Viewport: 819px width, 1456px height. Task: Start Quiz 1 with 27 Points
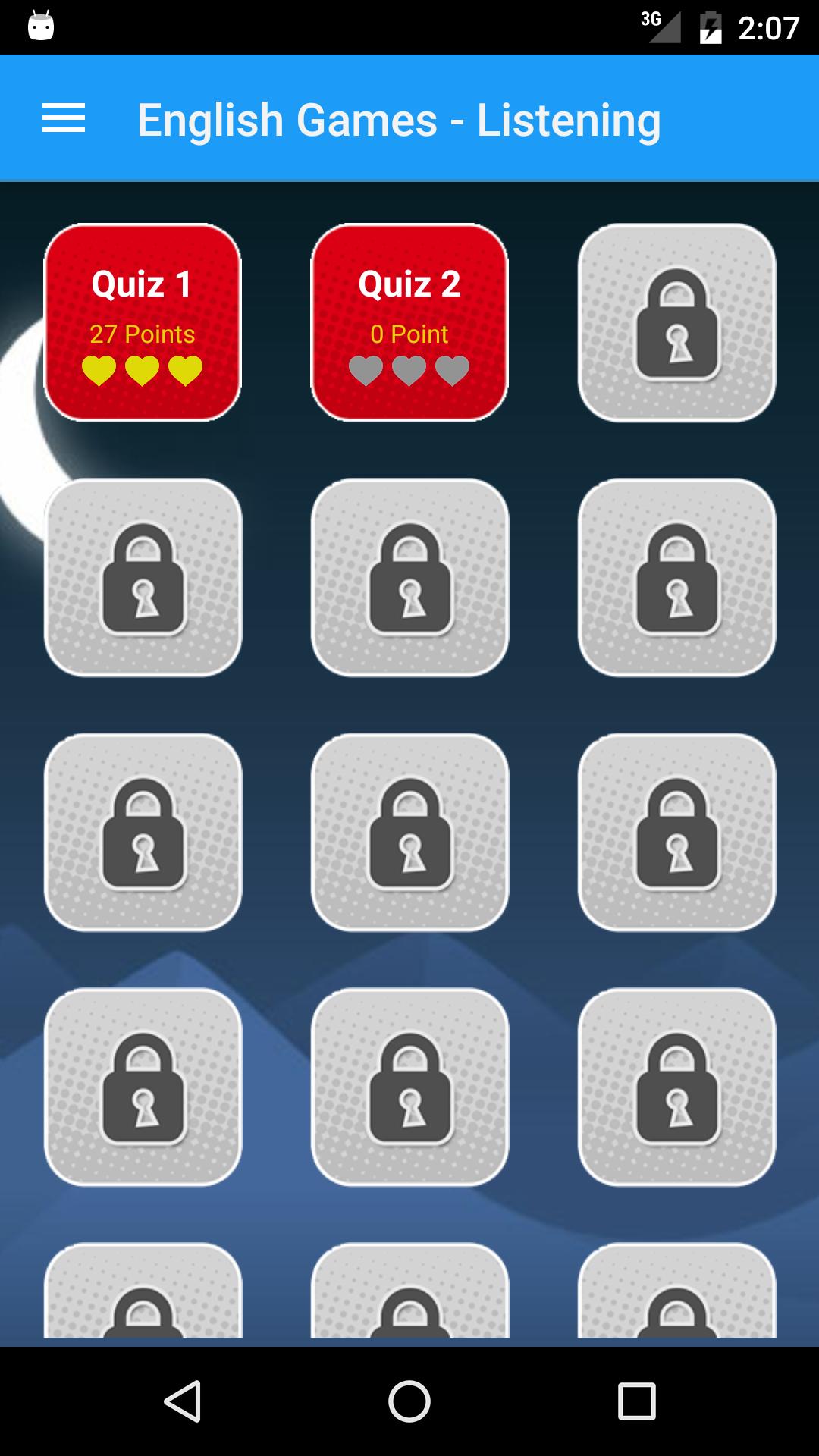(x=143, y=322)
